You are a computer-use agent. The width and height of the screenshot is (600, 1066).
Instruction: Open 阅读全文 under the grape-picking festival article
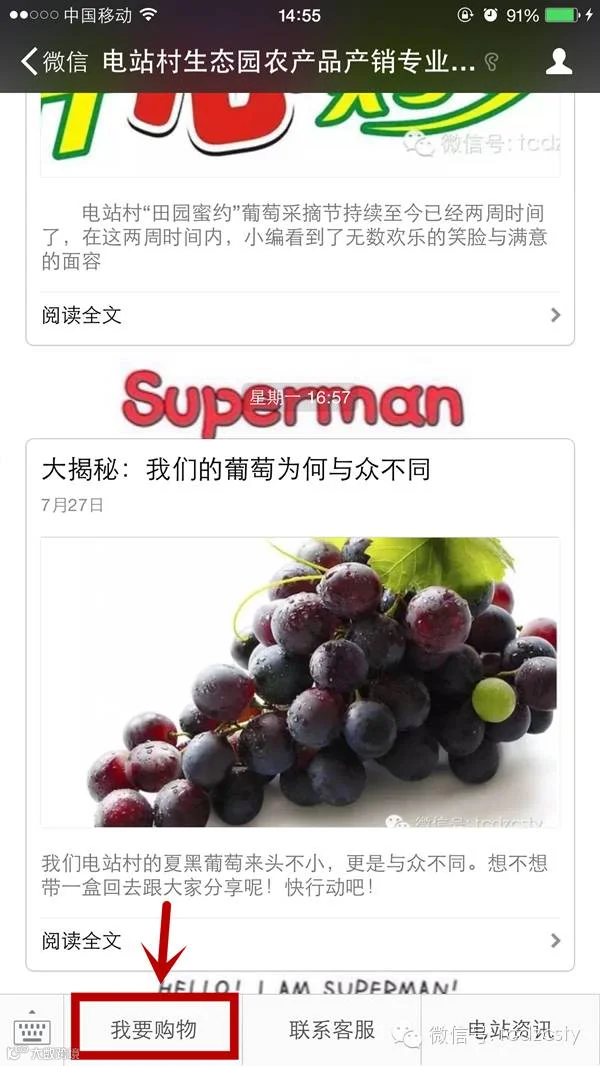[300, 315]
